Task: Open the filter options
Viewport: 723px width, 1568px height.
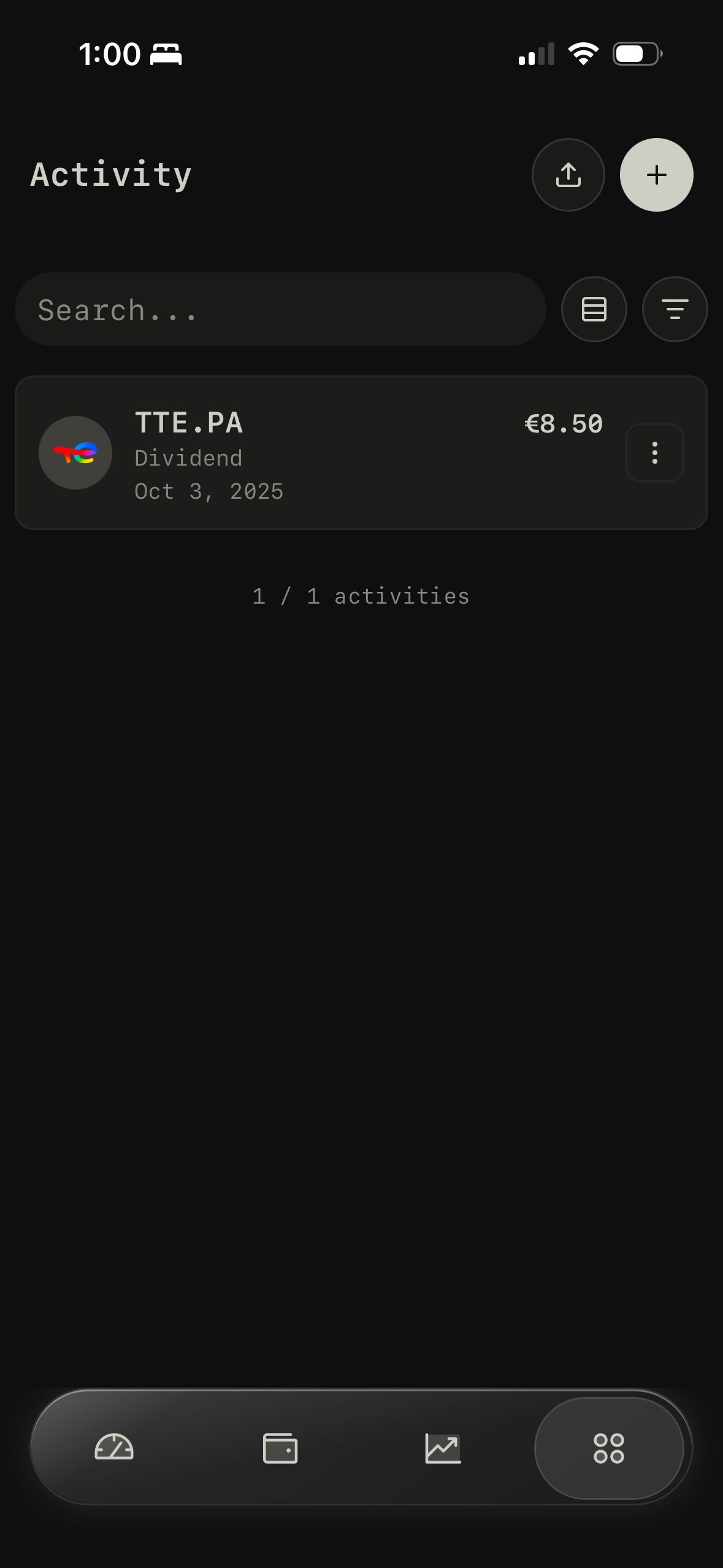Action: pos(675,309)
